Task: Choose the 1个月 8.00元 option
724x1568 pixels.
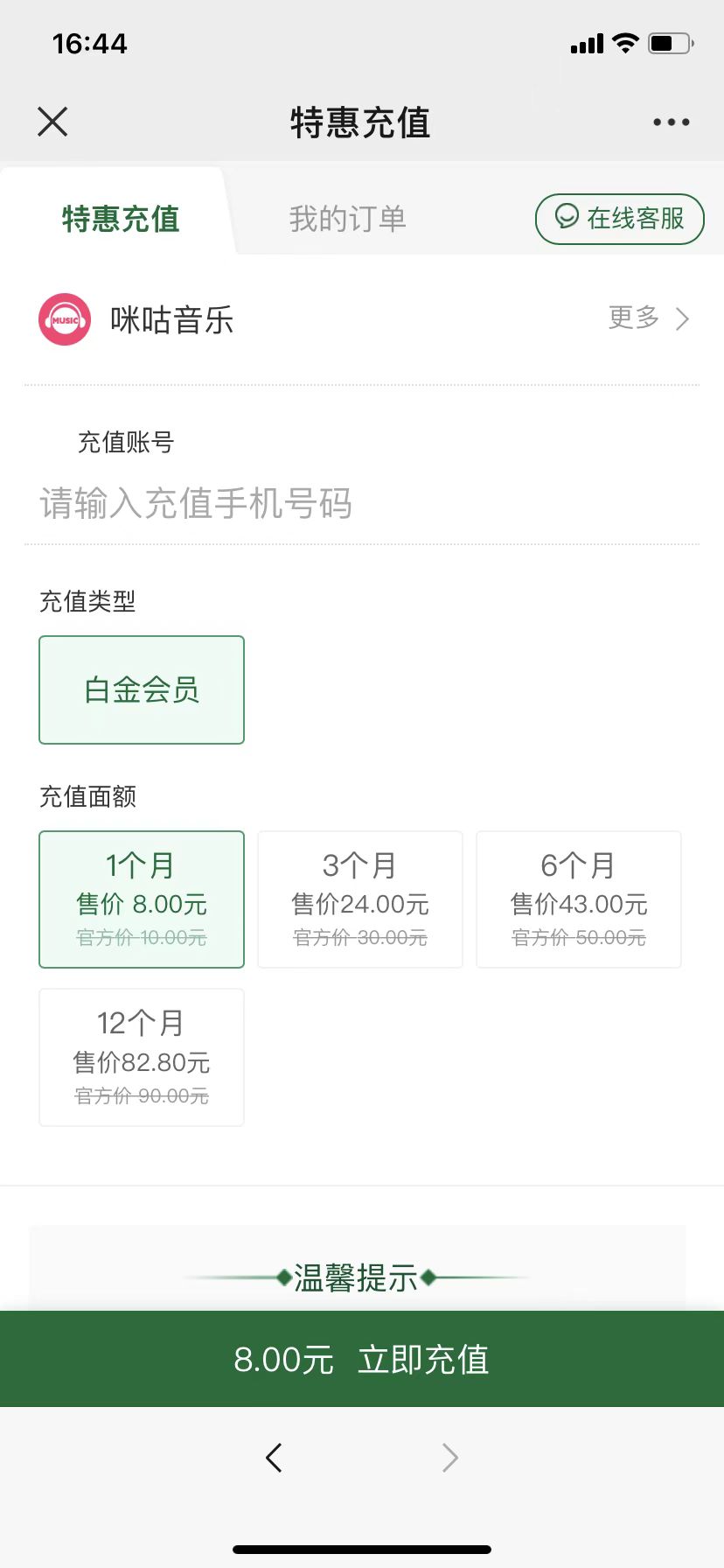Action: coord(142,899)
